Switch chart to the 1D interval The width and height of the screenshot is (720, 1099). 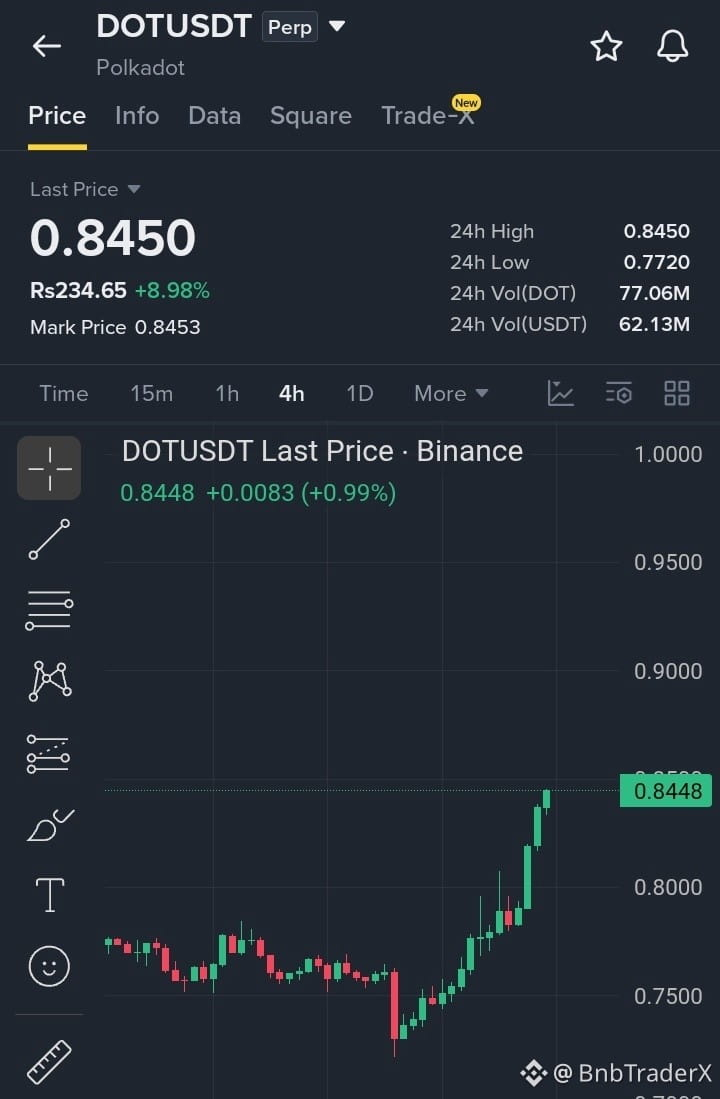(x=360, y=393)
